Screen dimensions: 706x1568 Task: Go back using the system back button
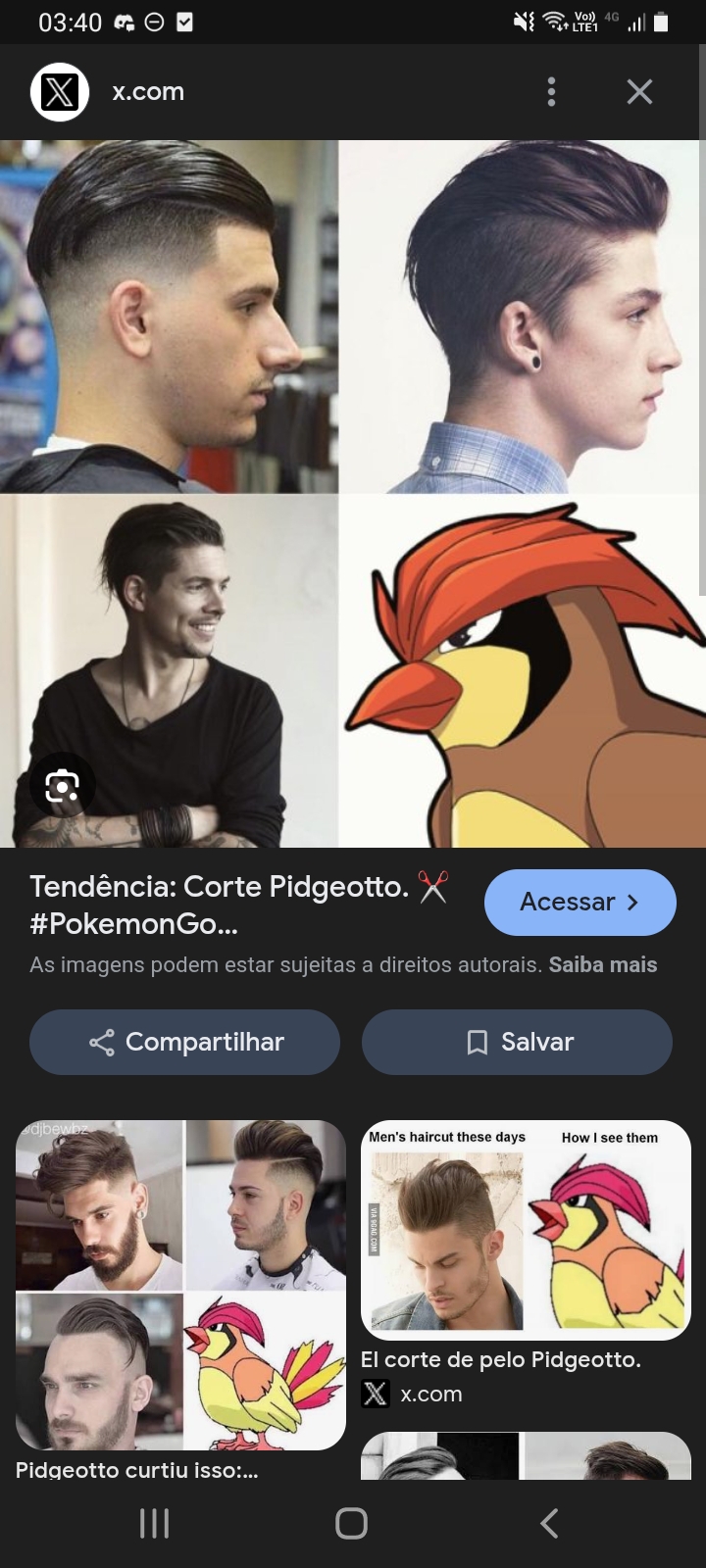pos(549,1523)
